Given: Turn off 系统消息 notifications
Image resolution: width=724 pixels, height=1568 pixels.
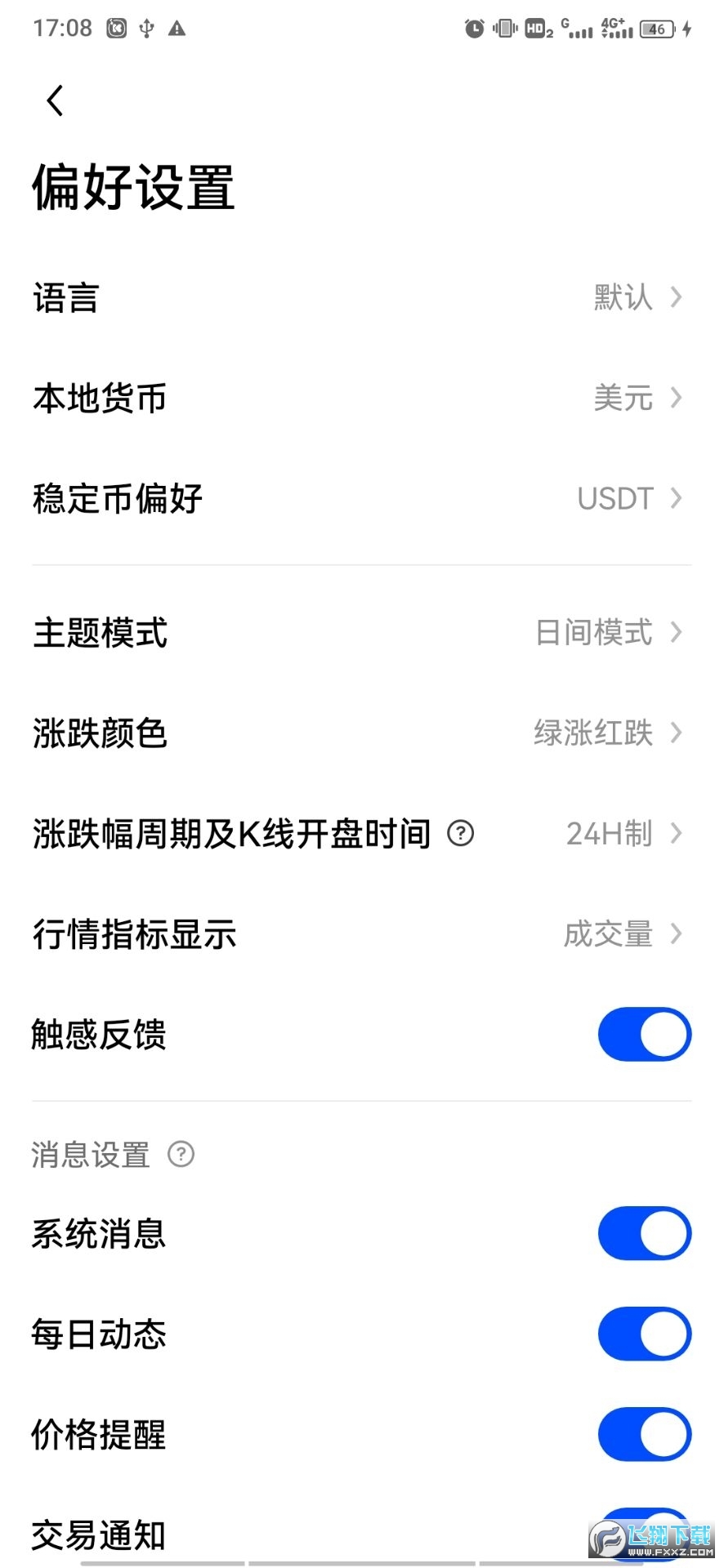Looking at the screenshot, I should [645, 1233].
